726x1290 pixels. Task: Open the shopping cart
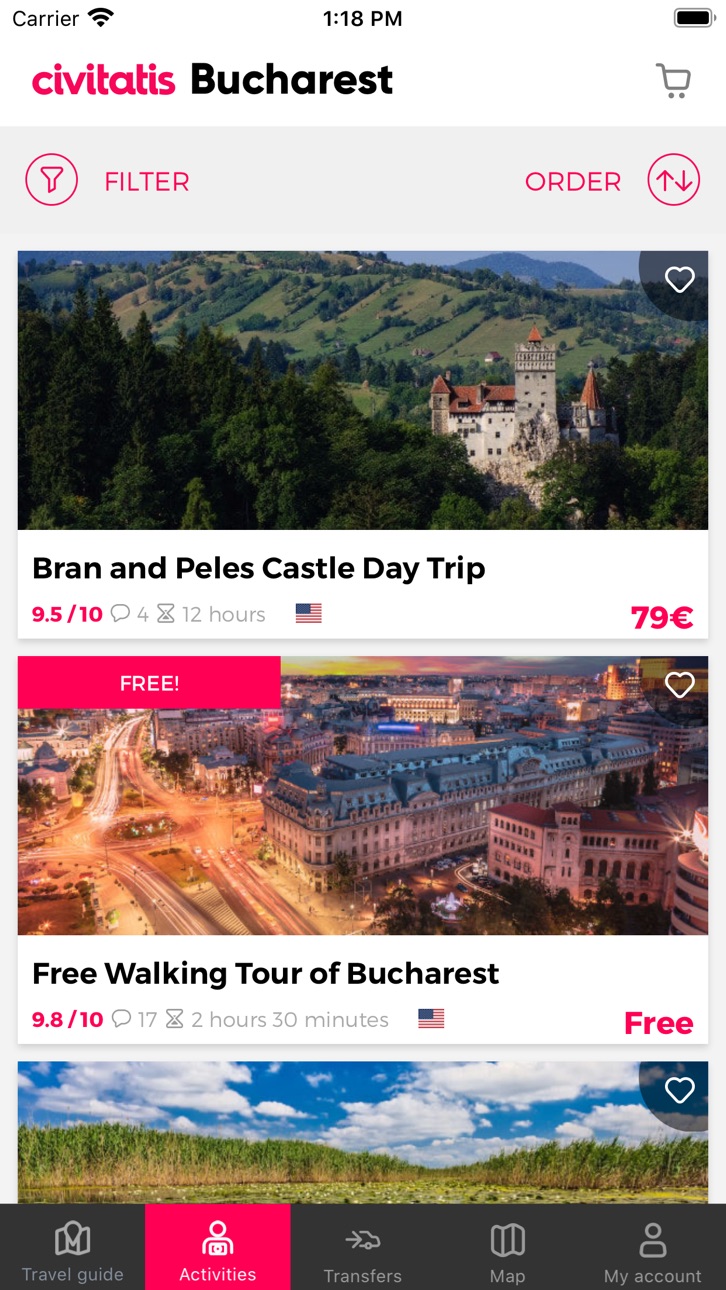pyautogui.click(x=673, y=81)
